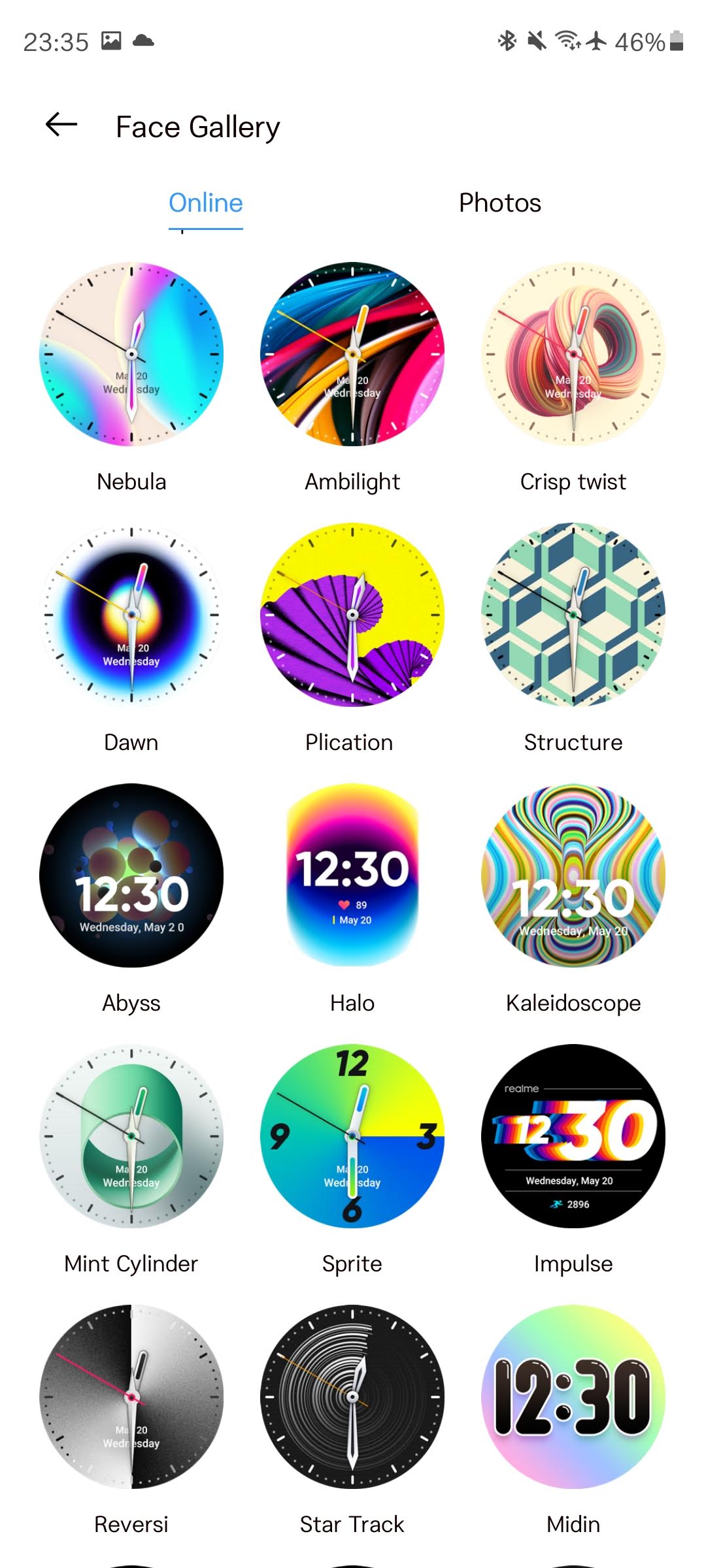
Task: Pick the Plication watch face
Action: (x=352, y=615)
